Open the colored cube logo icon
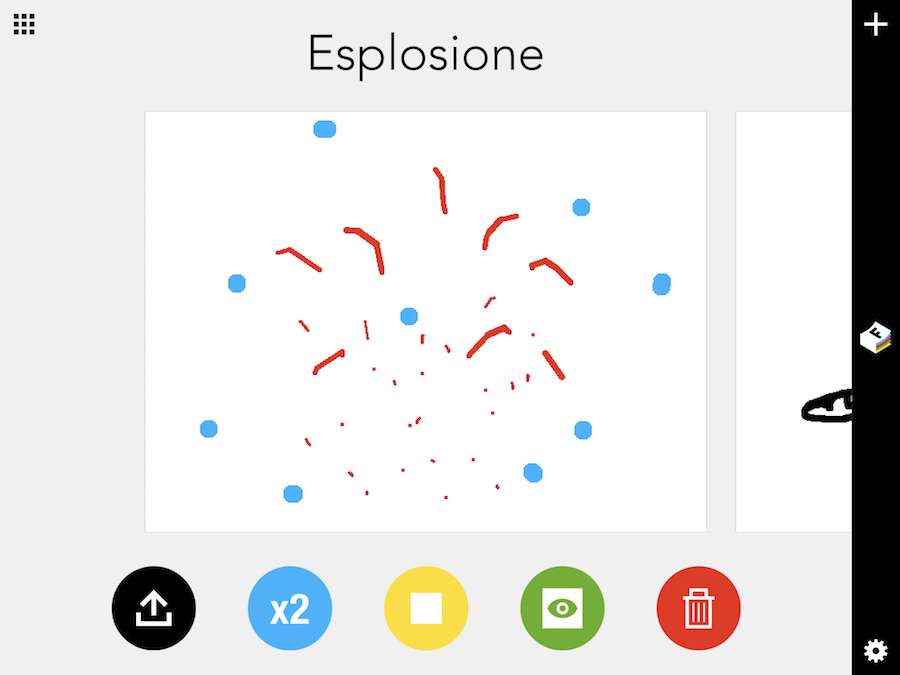 (x=875, y=338)
